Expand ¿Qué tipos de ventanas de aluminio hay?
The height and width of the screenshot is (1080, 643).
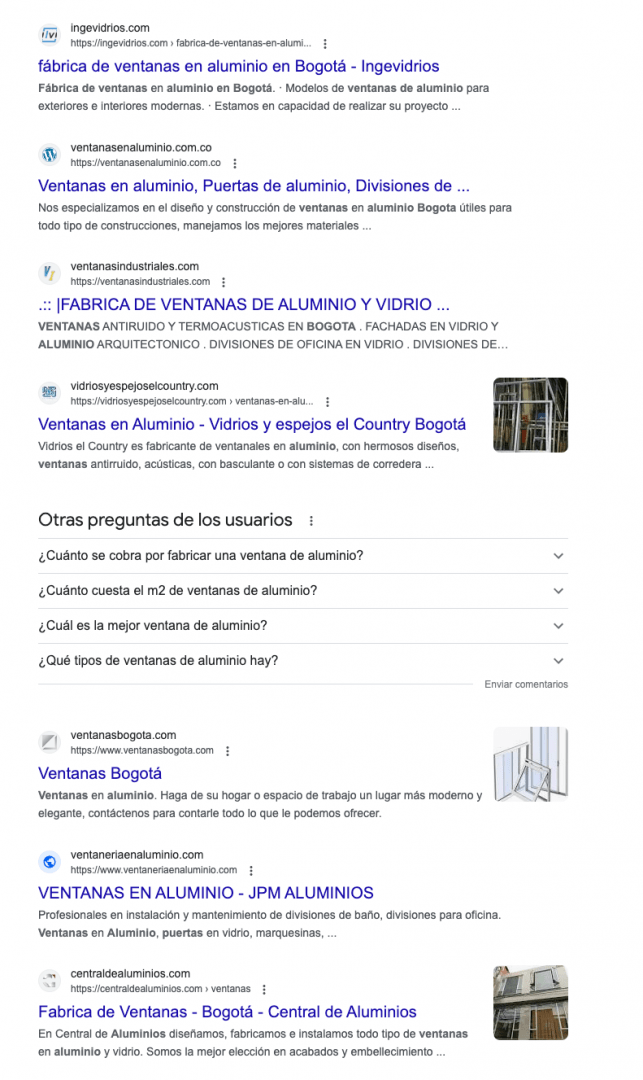(303, 661)
